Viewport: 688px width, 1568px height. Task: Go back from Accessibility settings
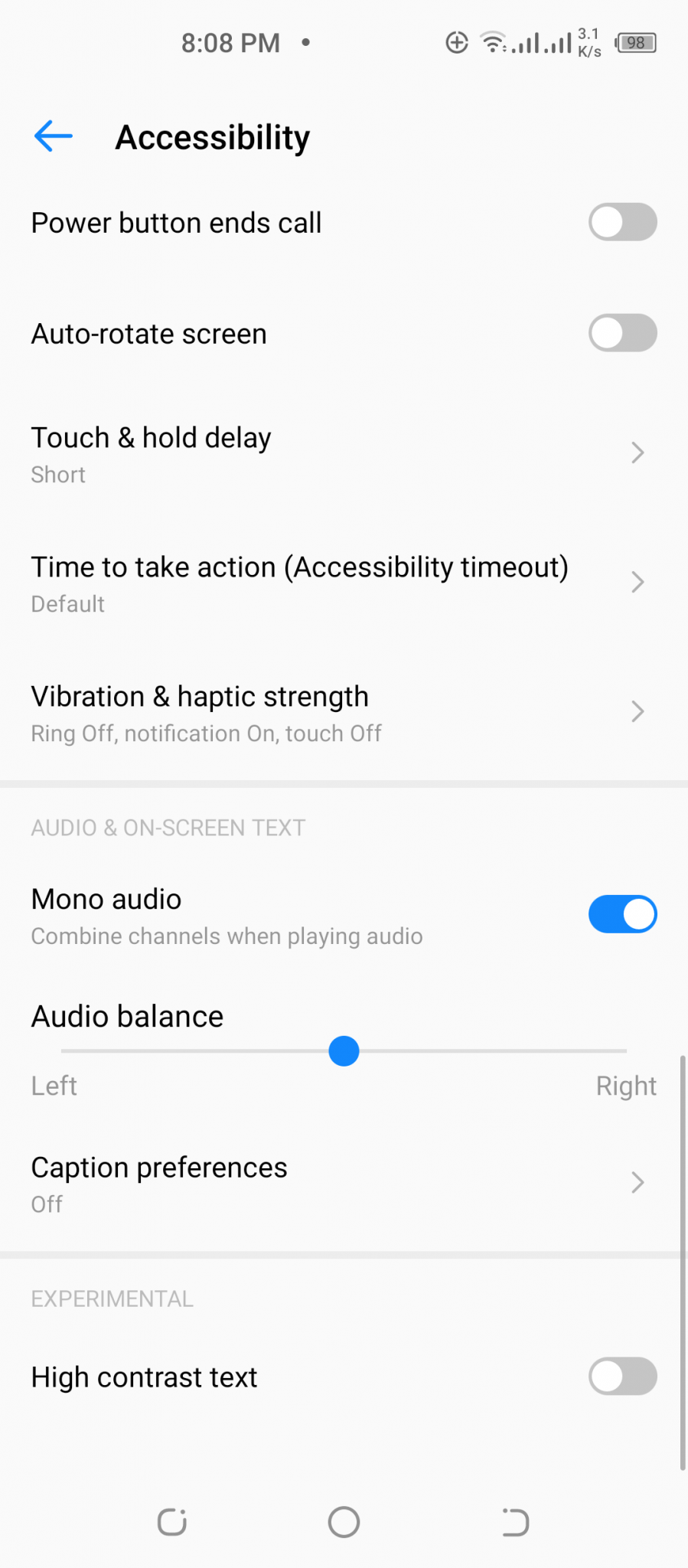53,137
